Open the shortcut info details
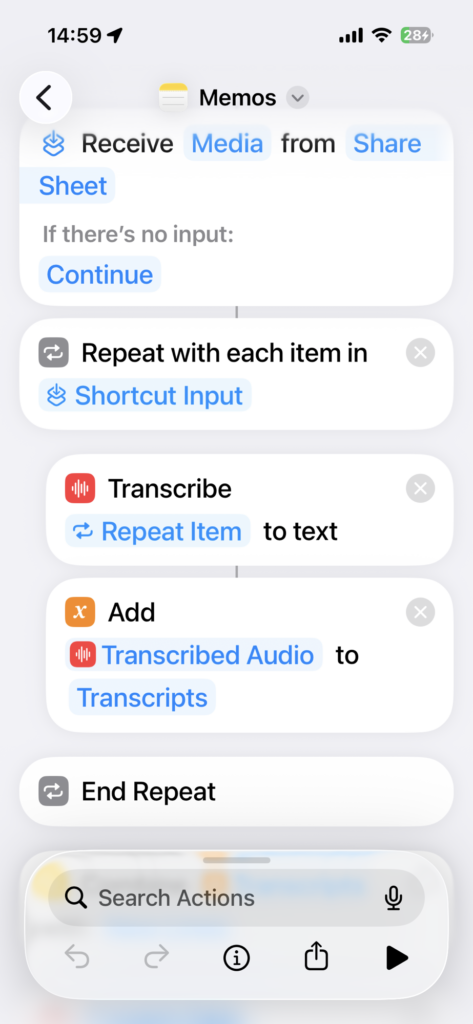 tap(236, 958)
